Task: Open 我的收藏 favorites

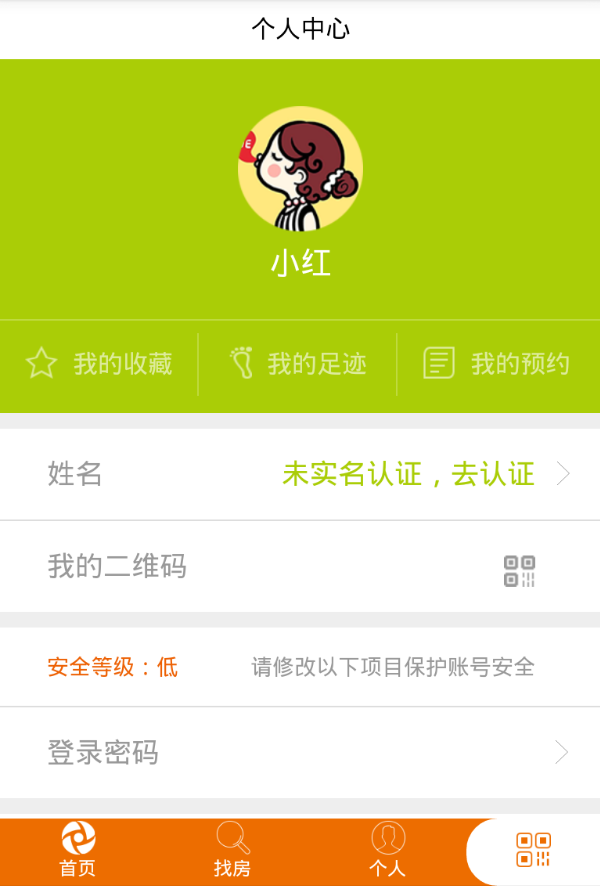Action: click(99, 363)
